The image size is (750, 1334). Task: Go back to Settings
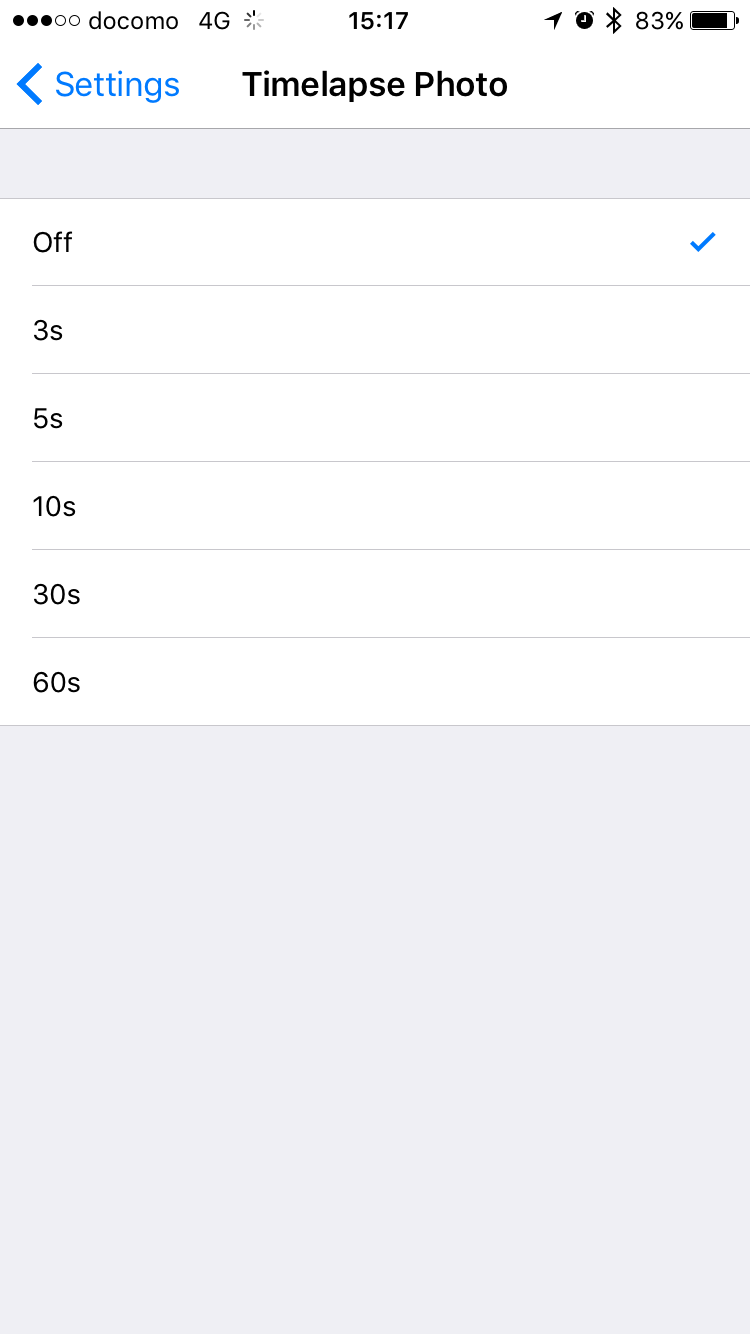coord(98,85)
